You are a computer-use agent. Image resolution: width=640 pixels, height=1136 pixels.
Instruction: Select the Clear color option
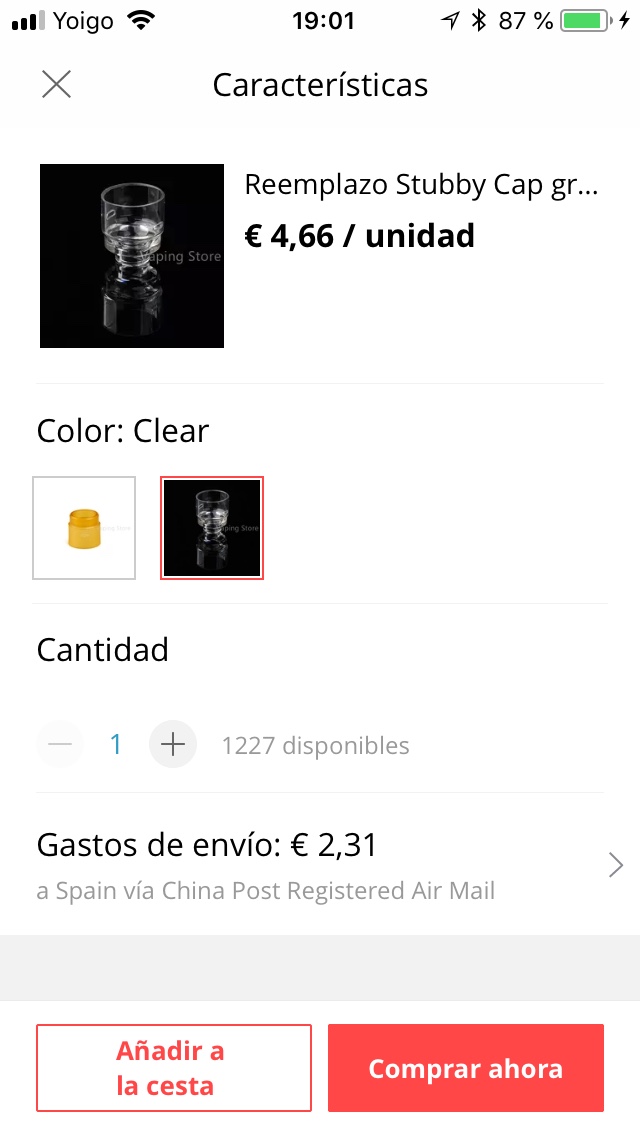212,528
